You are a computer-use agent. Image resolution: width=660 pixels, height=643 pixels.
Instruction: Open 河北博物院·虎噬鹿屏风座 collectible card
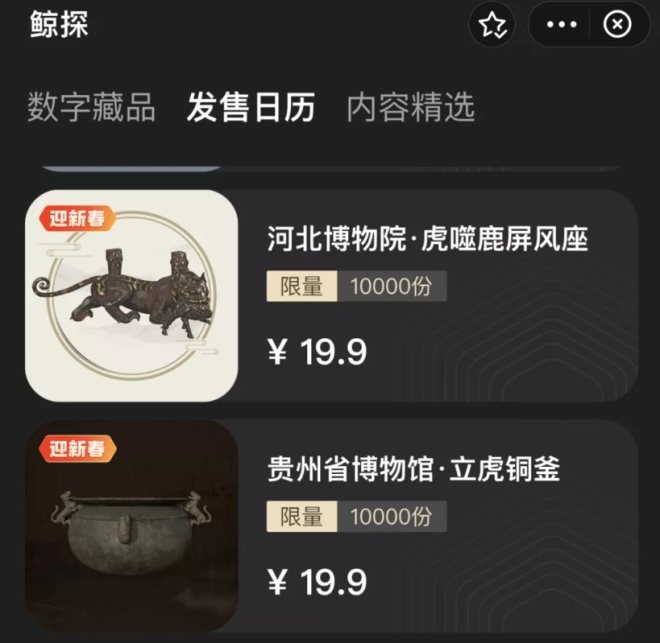(x=330, y=295)
